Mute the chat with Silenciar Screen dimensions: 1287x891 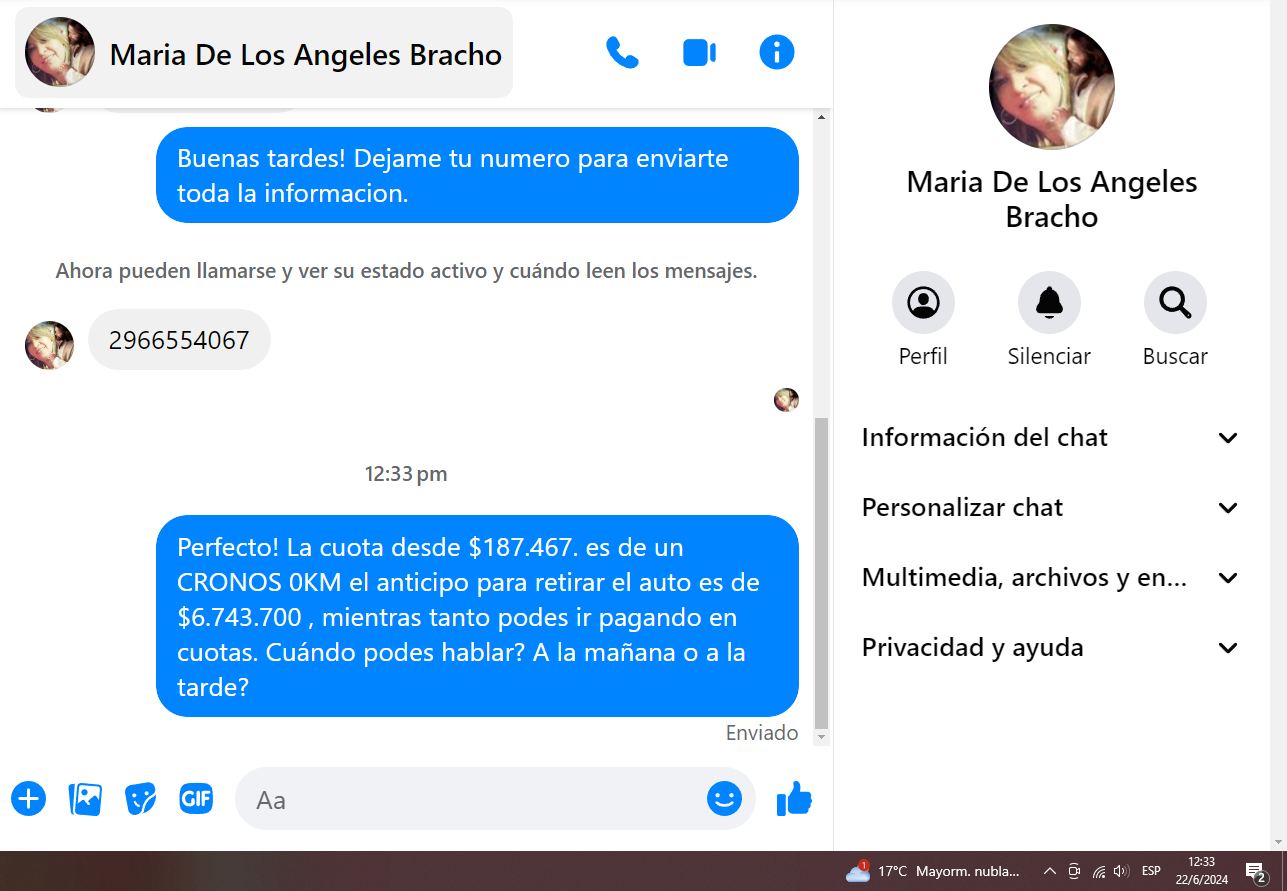1049,302
